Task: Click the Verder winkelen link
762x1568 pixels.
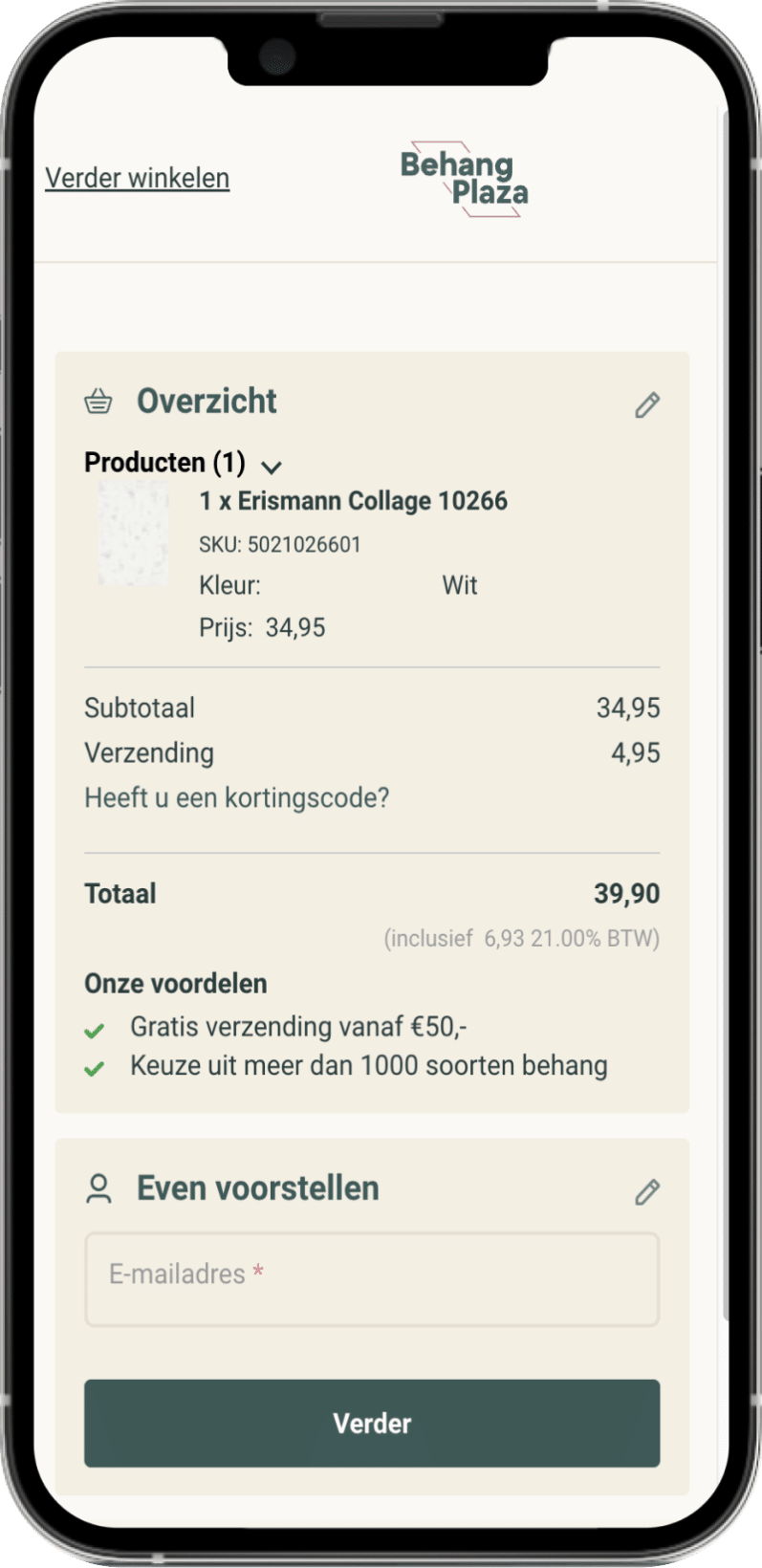Action: tap(137, 178)
